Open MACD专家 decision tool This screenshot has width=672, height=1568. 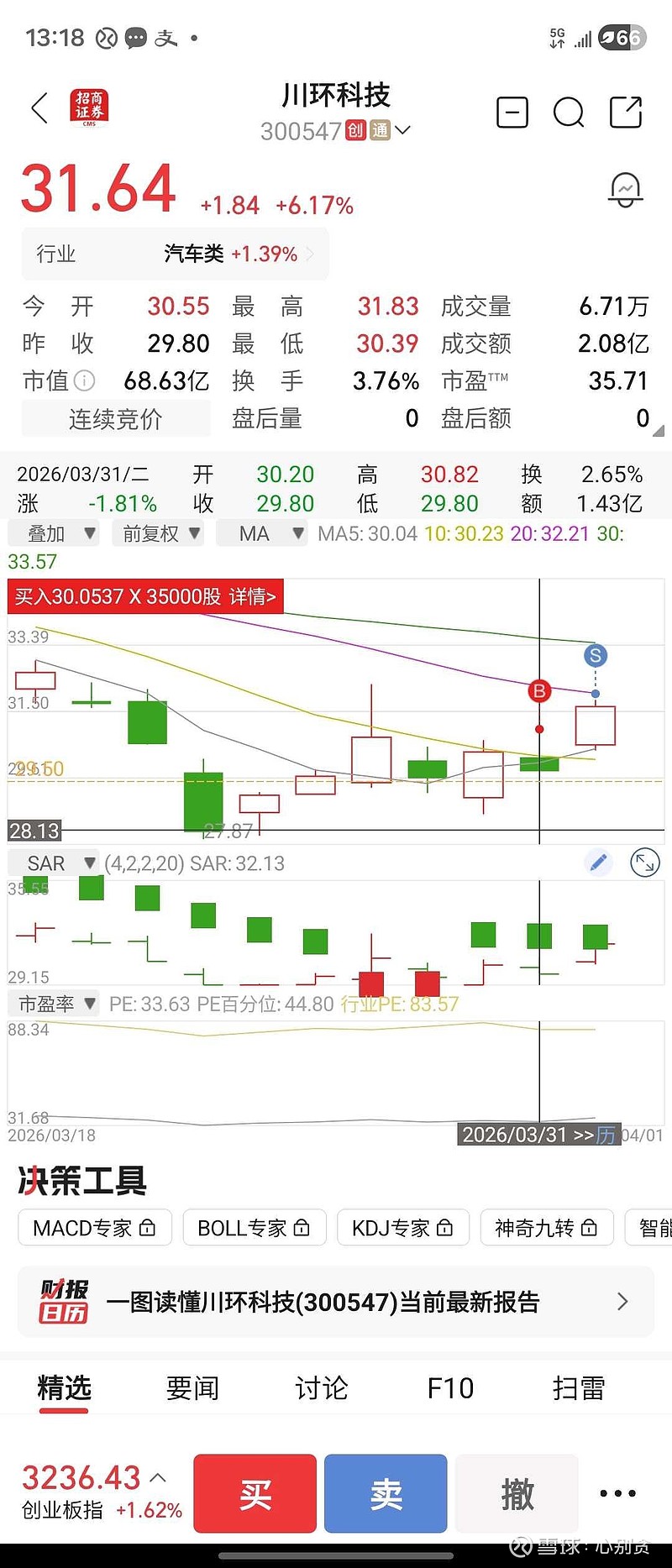click(x=94, y=1228)
